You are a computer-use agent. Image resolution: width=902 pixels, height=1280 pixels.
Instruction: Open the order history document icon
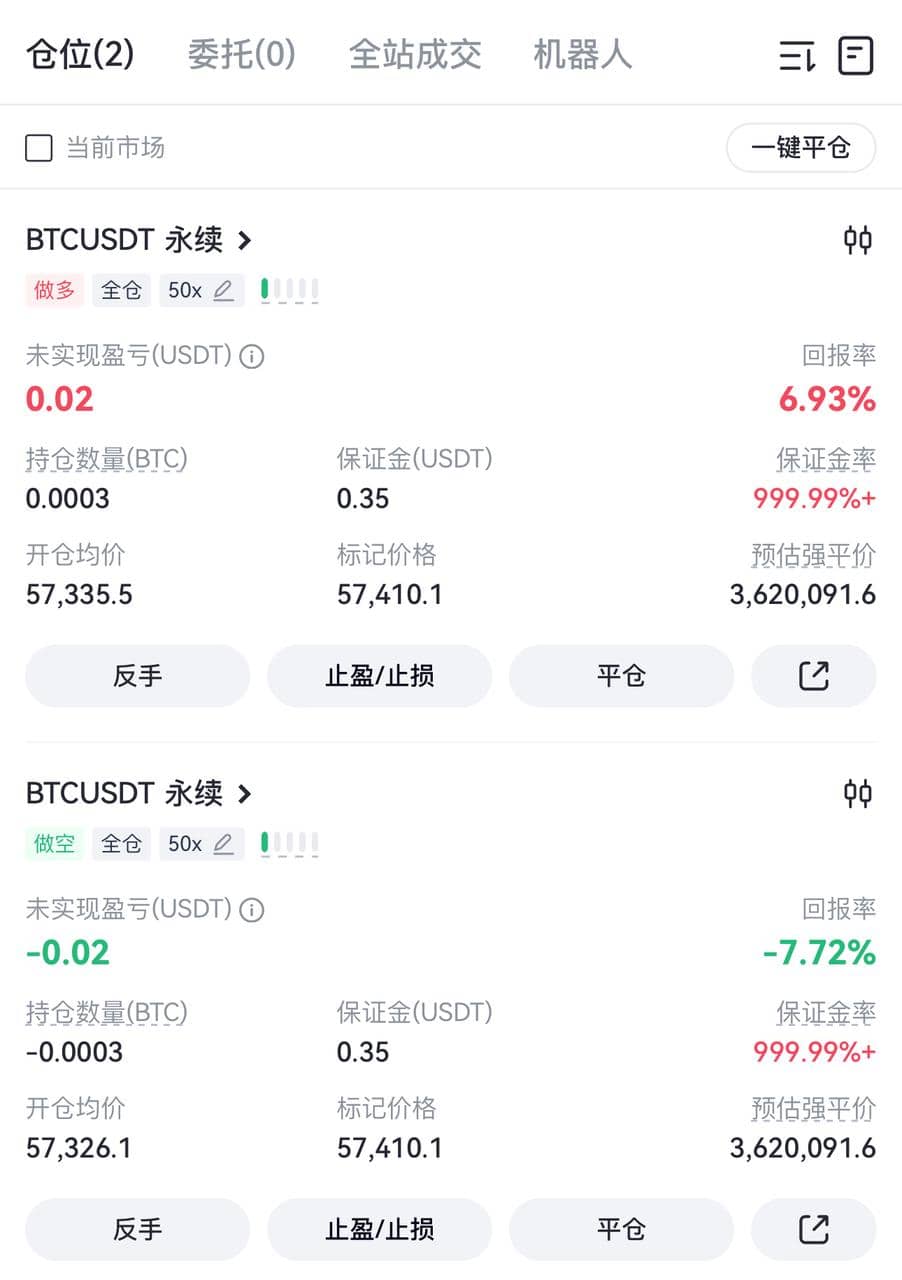856,56
